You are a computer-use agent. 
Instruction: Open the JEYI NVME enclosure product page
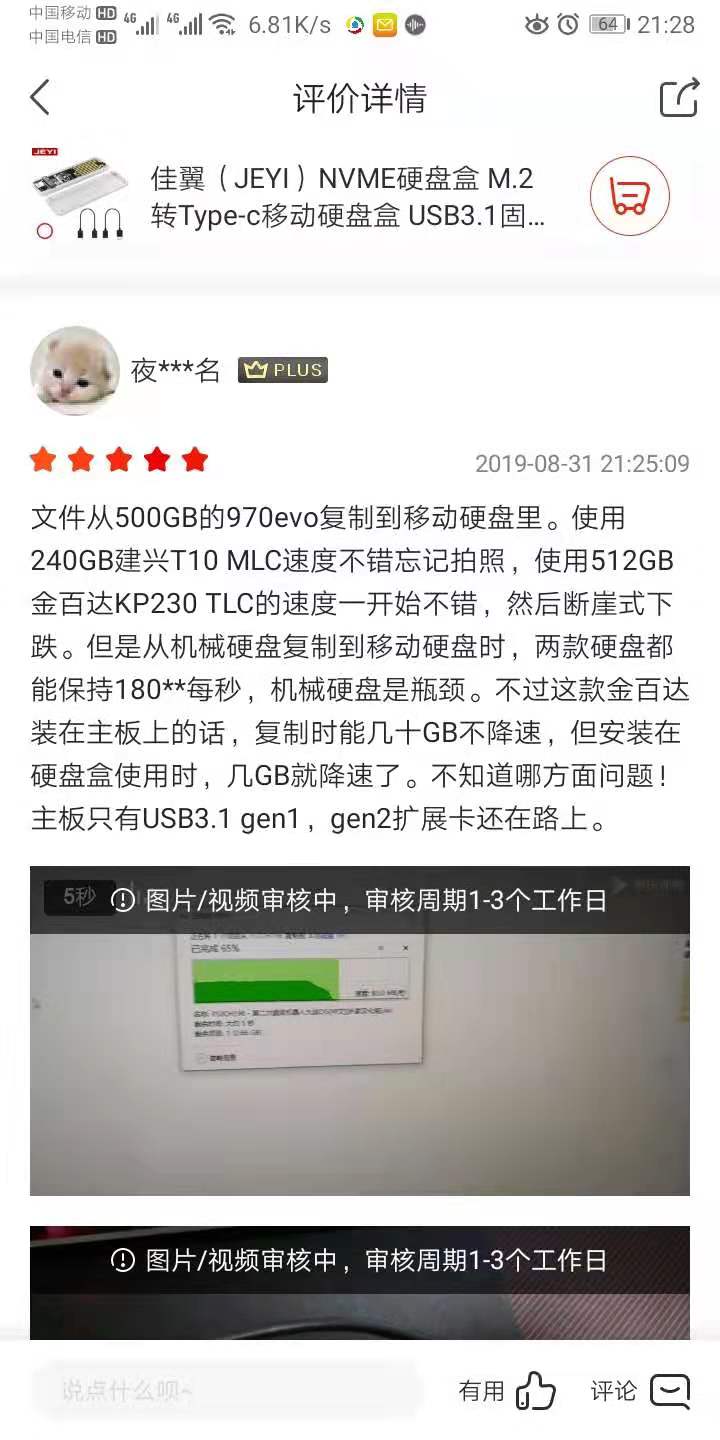click(340, 197)
